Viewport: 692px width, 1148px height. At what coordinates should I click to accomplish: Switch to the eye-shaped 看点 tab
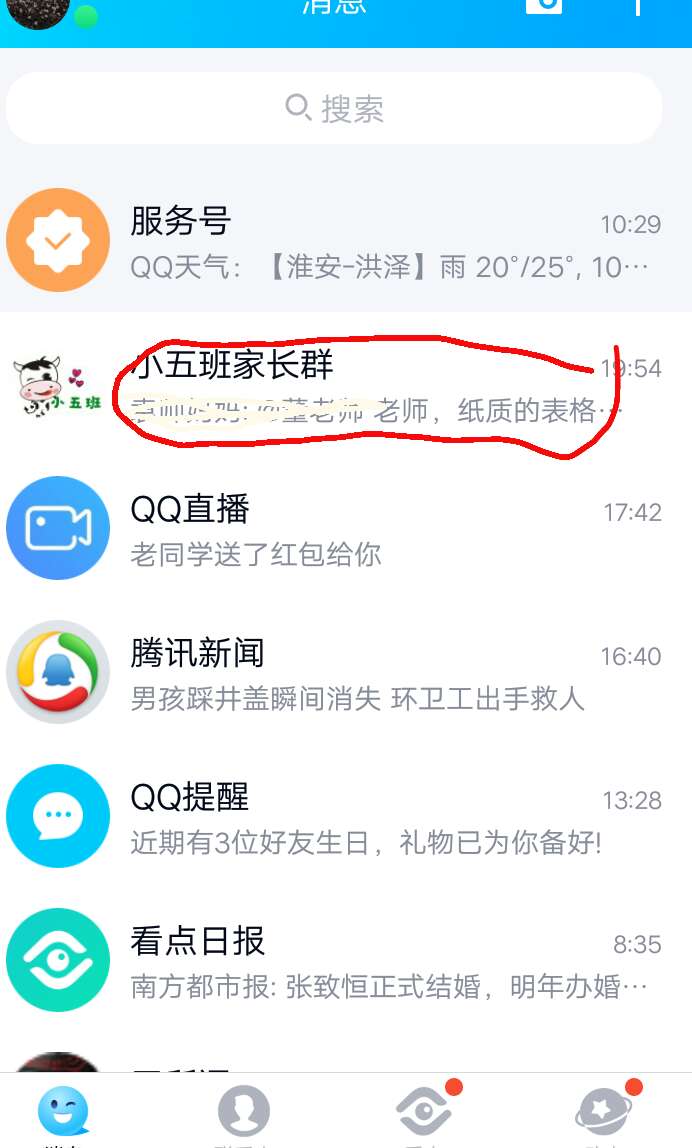click(425, 1111)
